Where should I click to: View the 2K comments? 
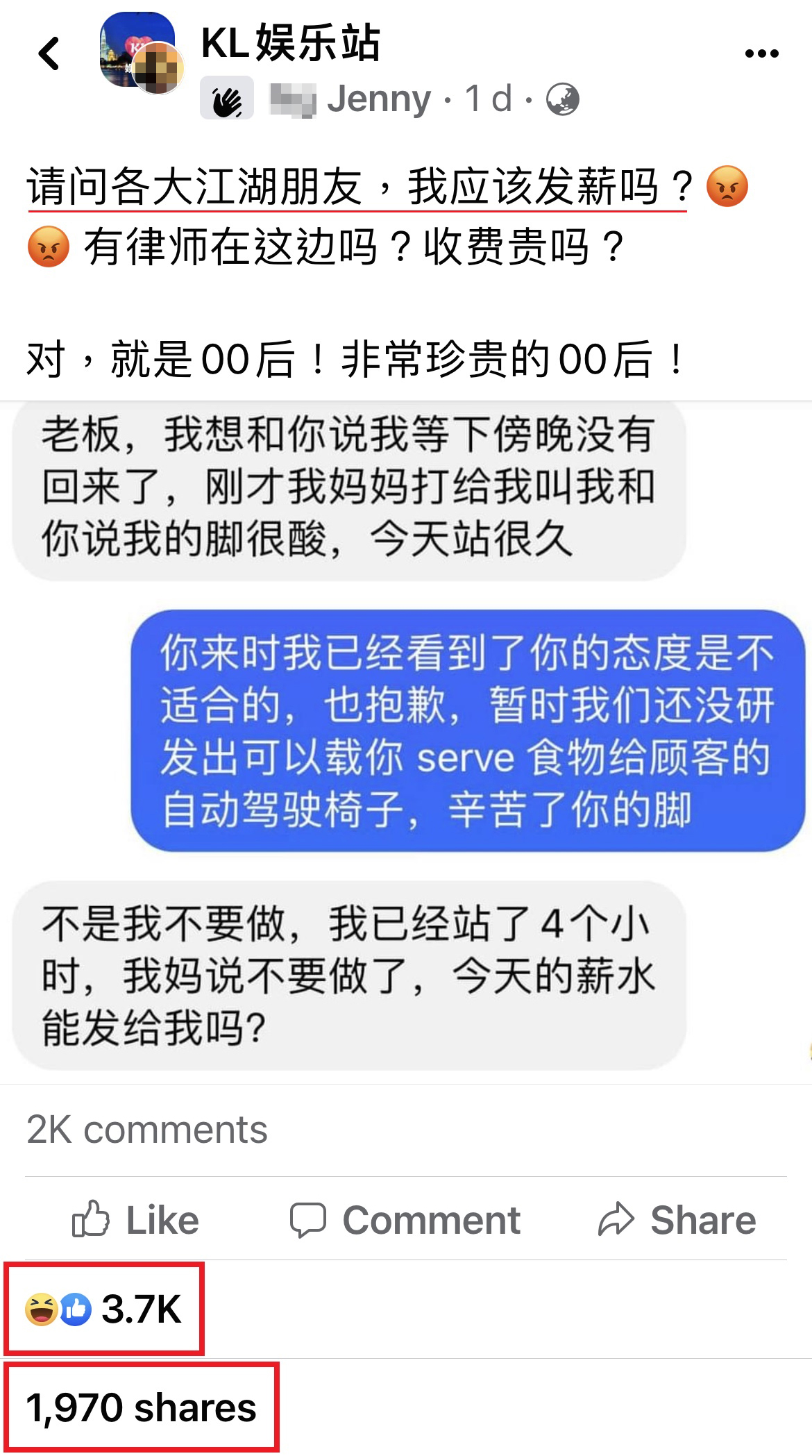(147, 1130)
